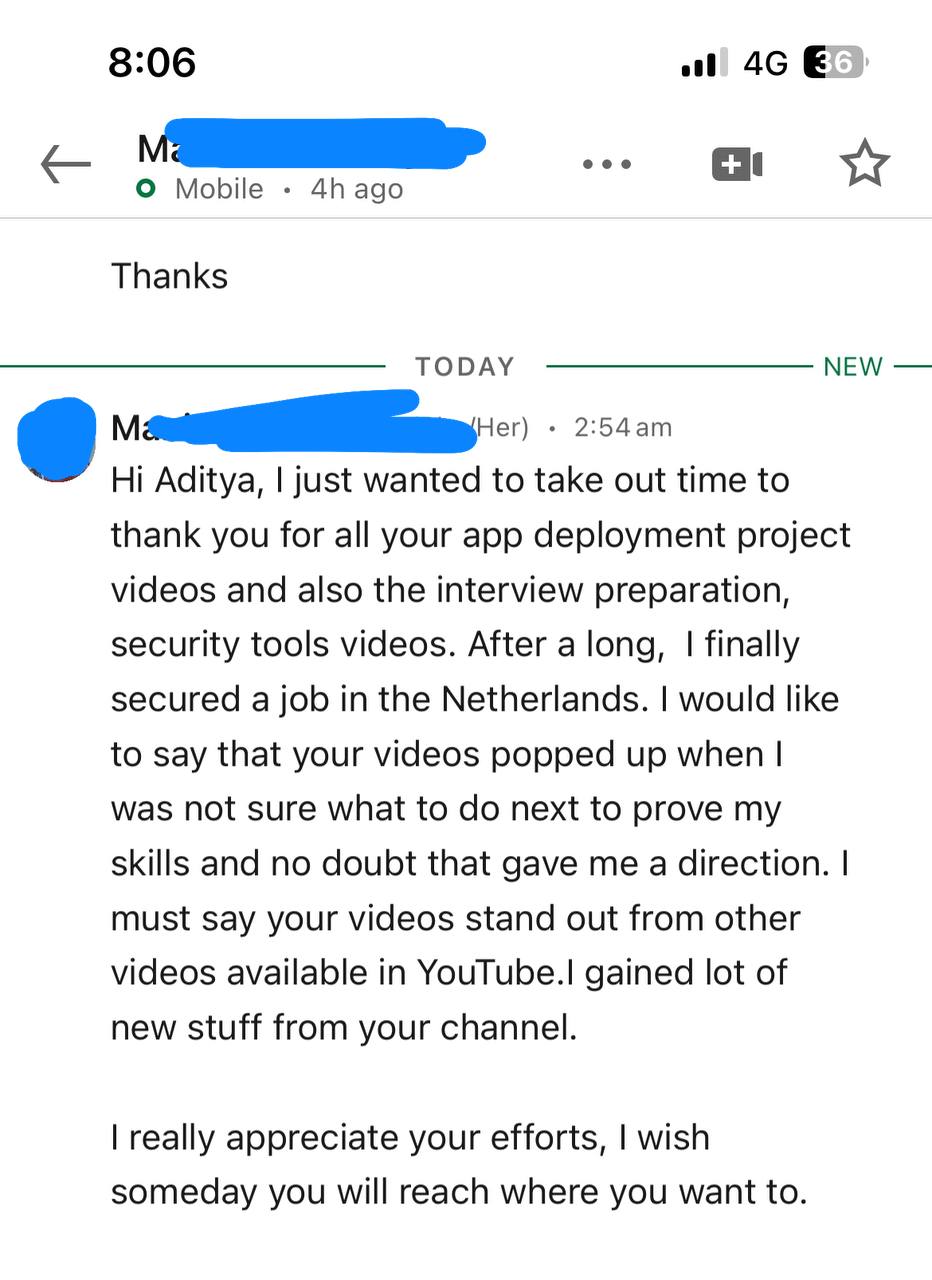Screen dimensions: 932x1280
Task: Start a video meeting with this contact
Action: [737, 164]
